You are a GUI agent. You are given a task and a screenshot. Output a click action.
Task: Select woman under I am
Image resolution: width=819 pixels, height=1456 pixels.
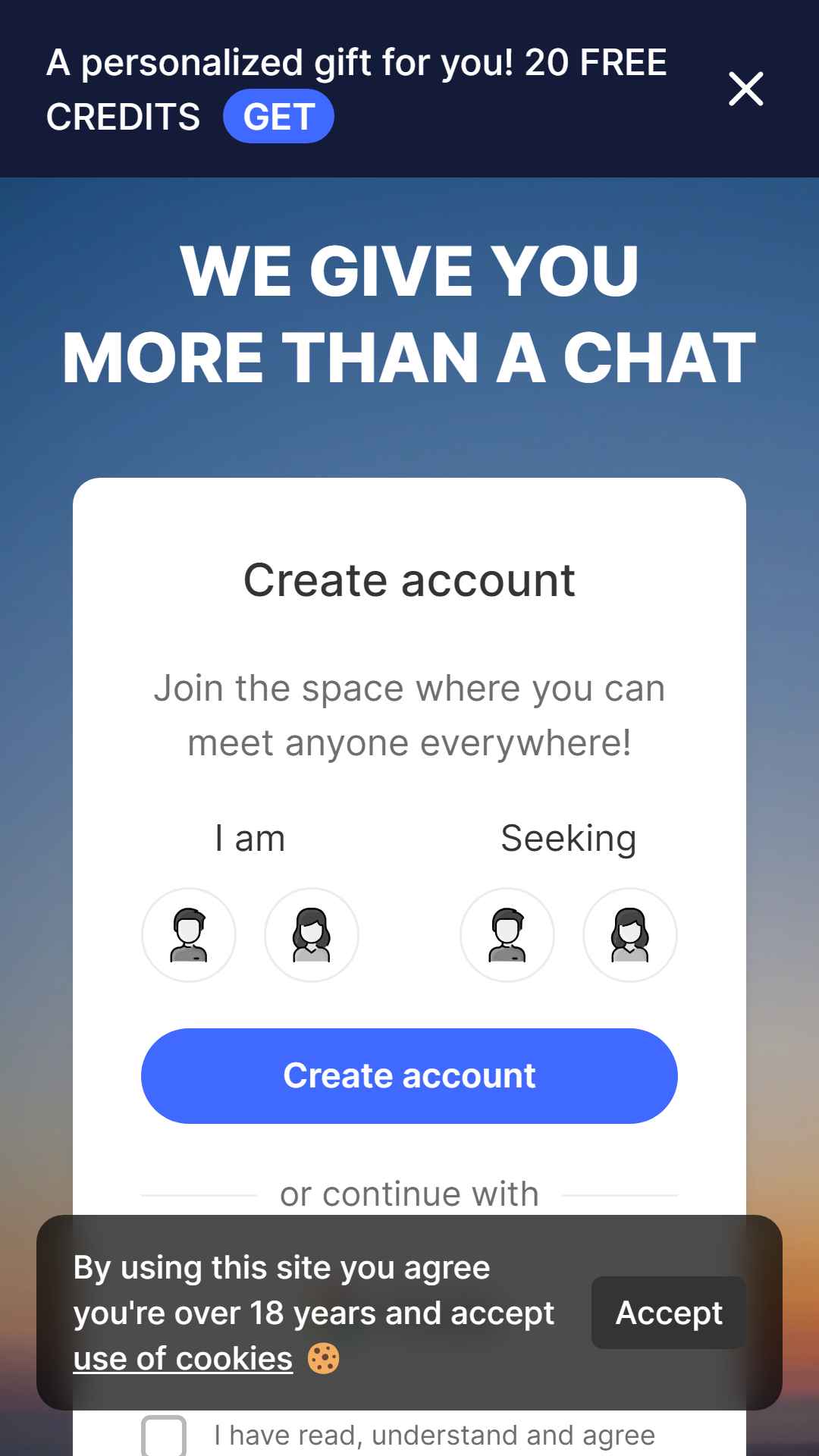[312, 935]
